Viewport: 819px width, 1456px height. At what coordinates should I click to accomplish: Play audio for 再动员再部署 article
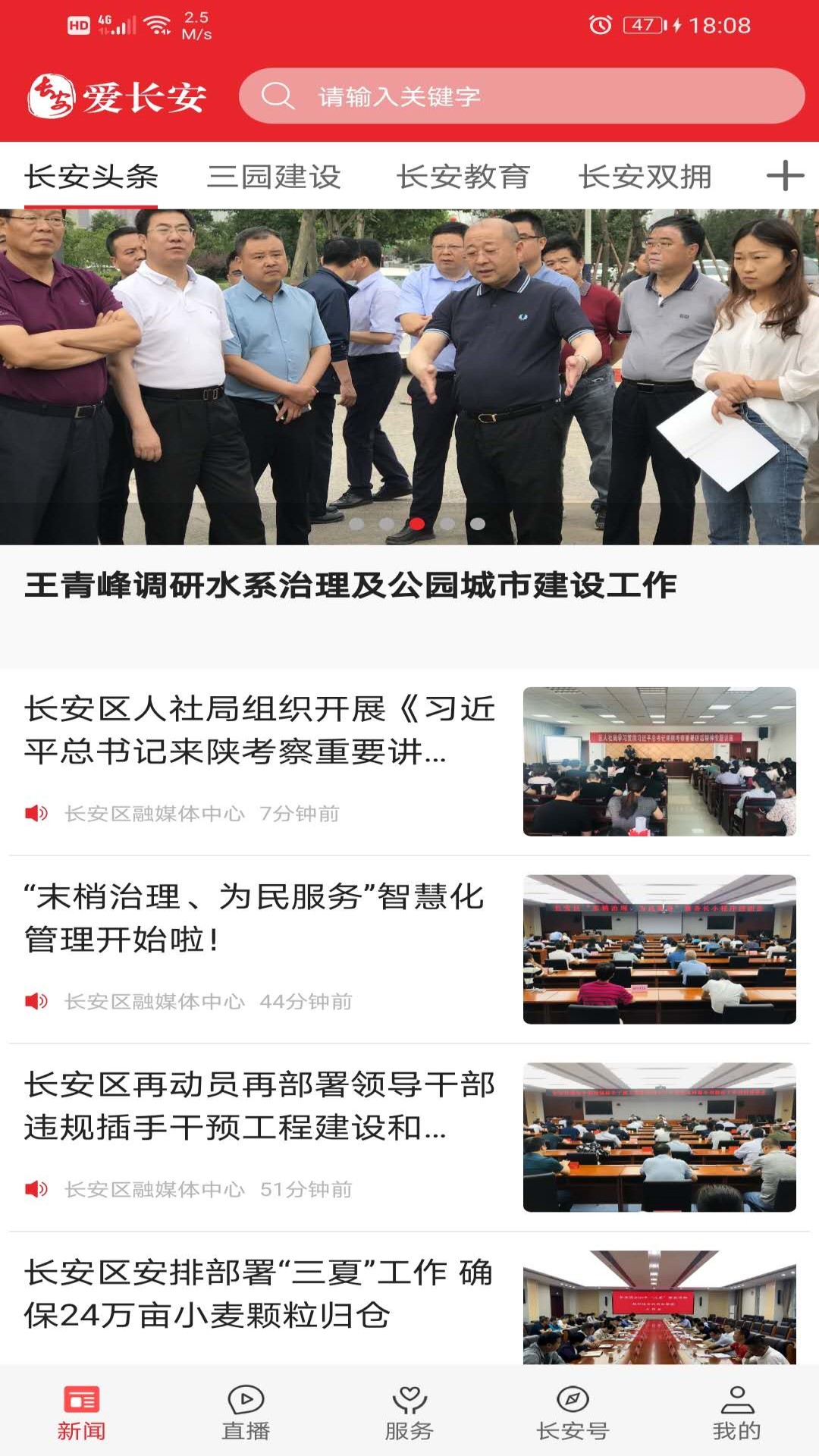37,1191
